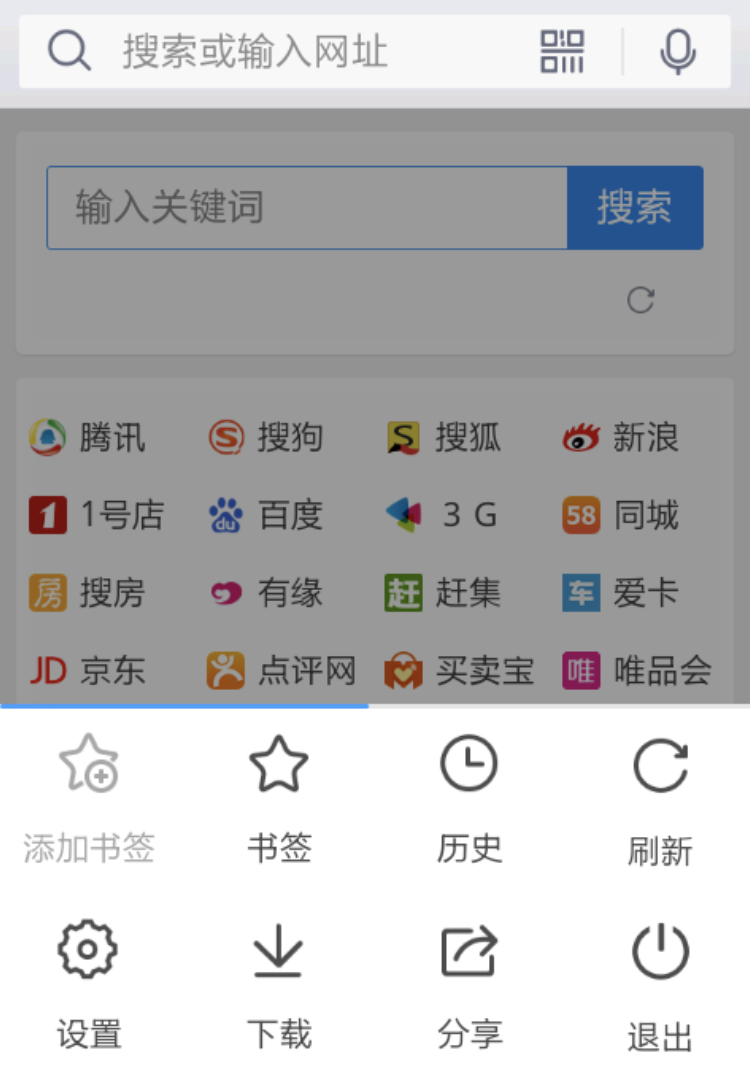Screen dimensions: 750x1086
Task: Tap the 搜索 search button
Action: point(635,208)
